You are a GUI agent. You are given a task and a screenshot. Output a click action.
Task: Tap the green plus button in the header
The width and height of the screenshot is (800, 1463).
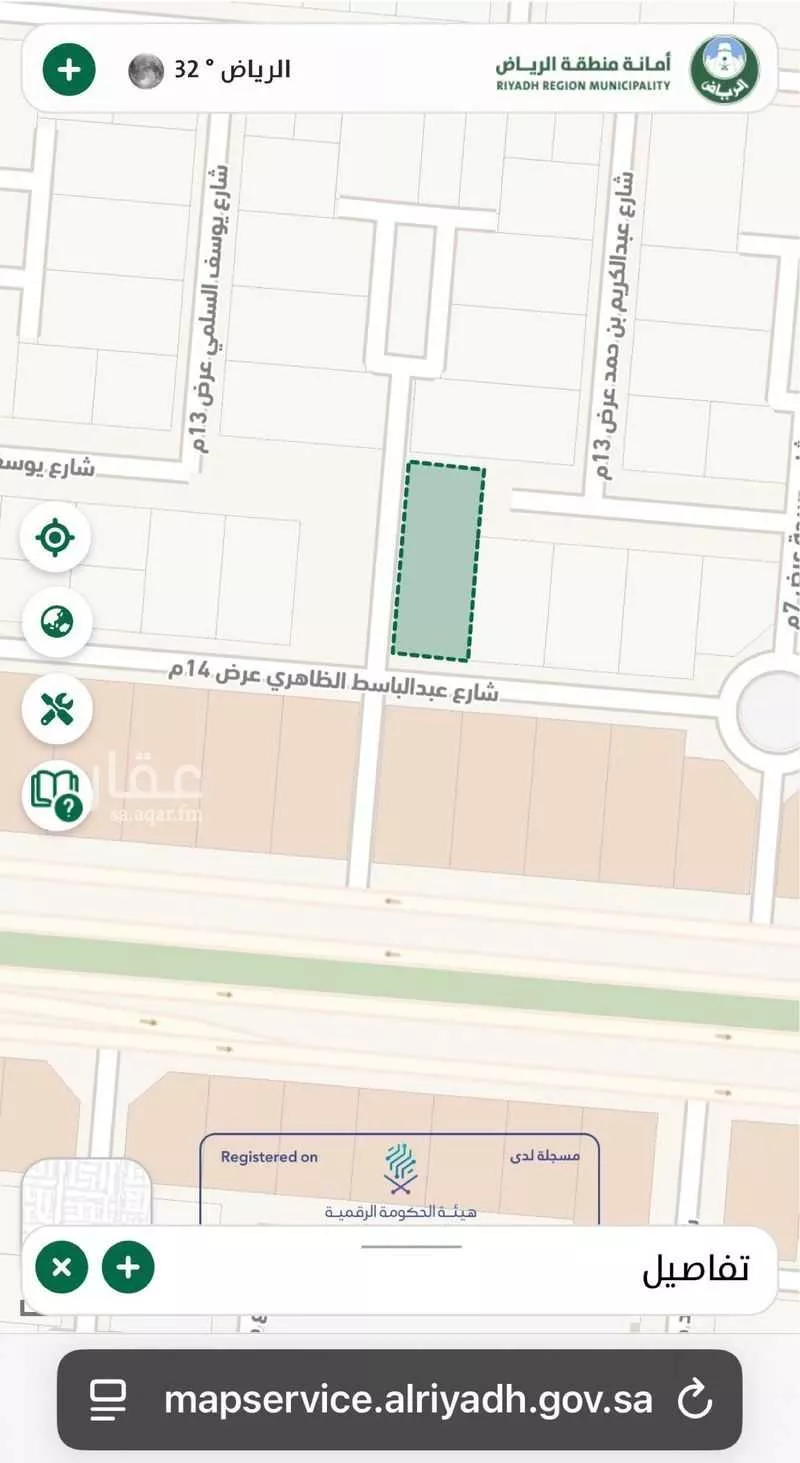pyautogui.click(x=69, y=70)
